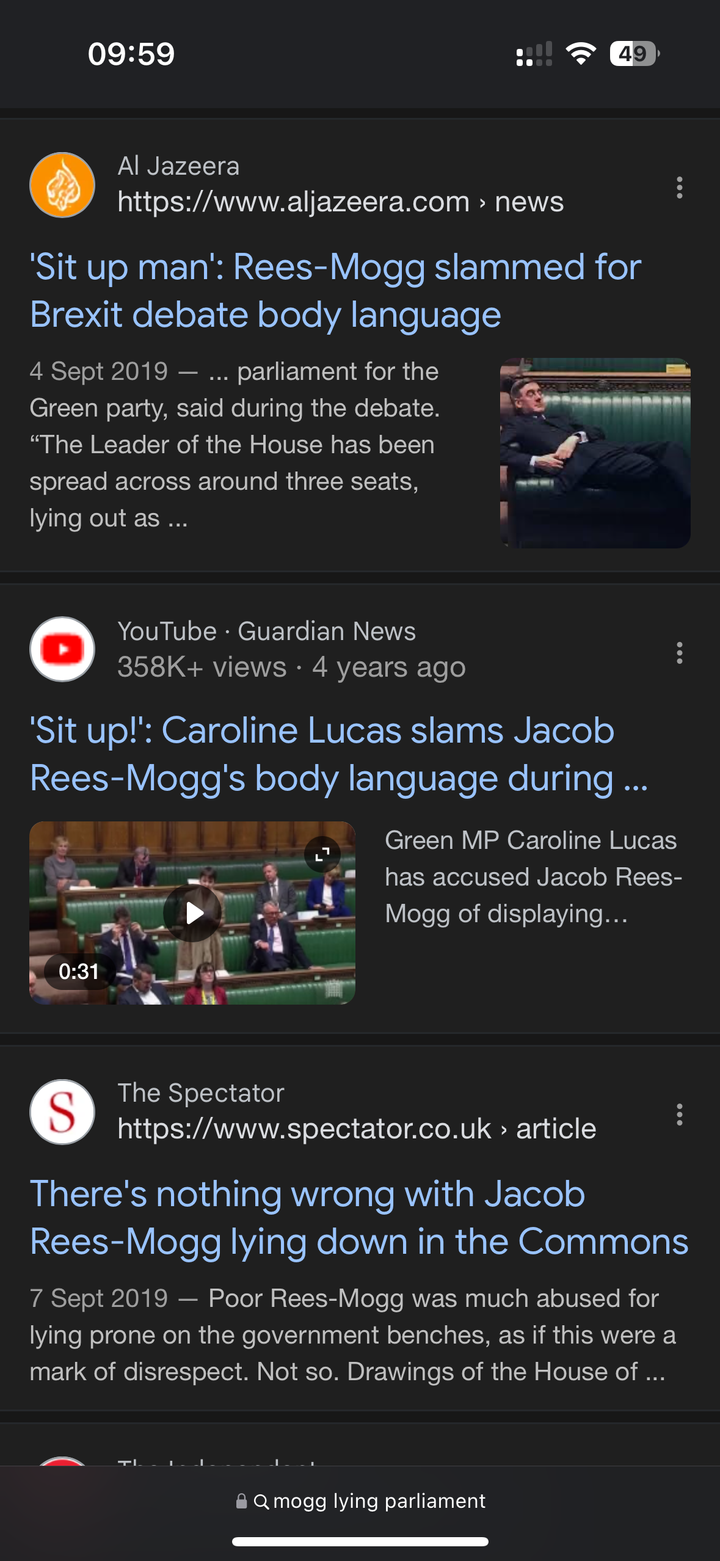Open more options for the Al Jazeera result

click(679, 187)
